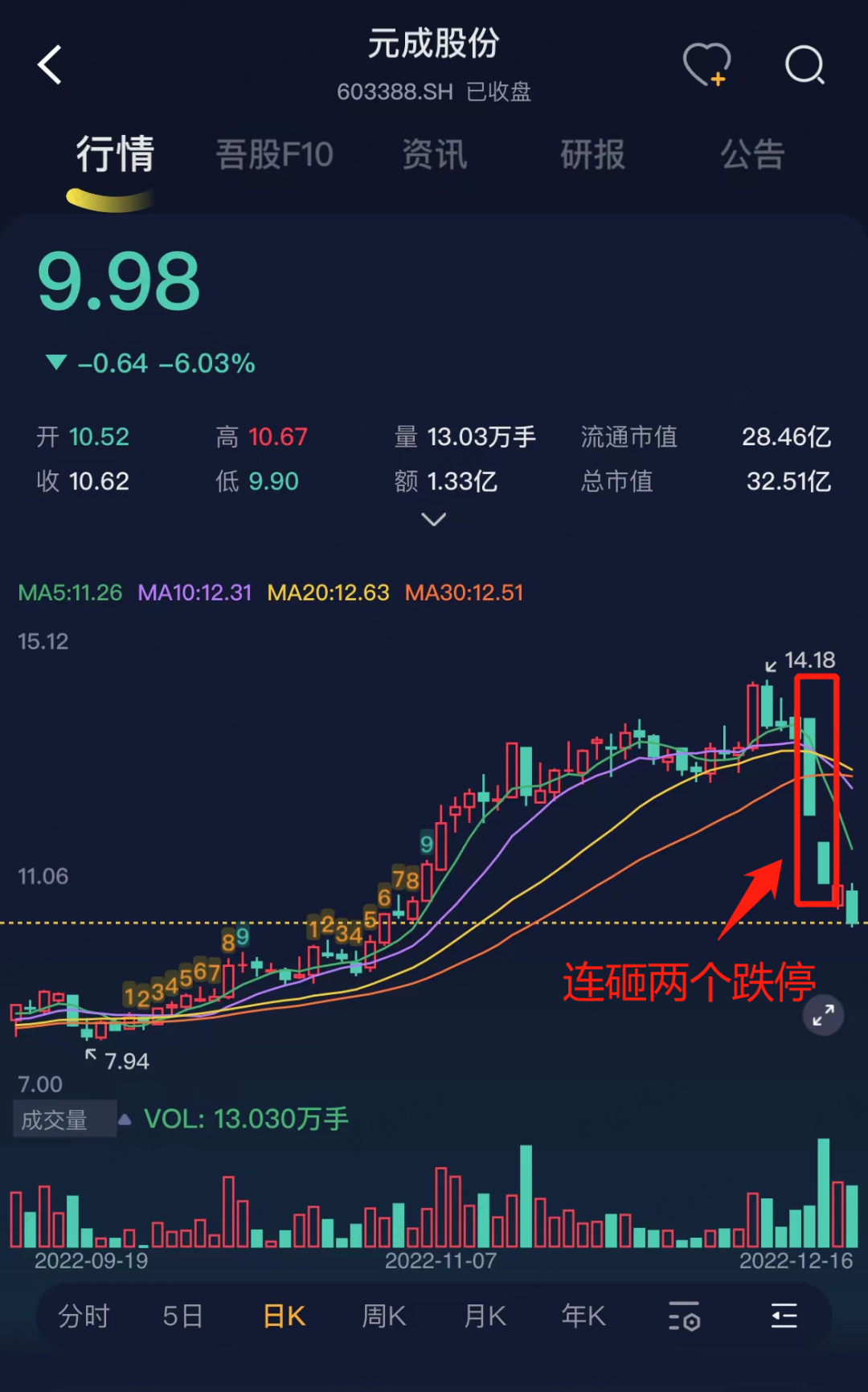Screen dimensions: 868x1392
Task: Open the 资讯 tab
Action: (434, 154)
